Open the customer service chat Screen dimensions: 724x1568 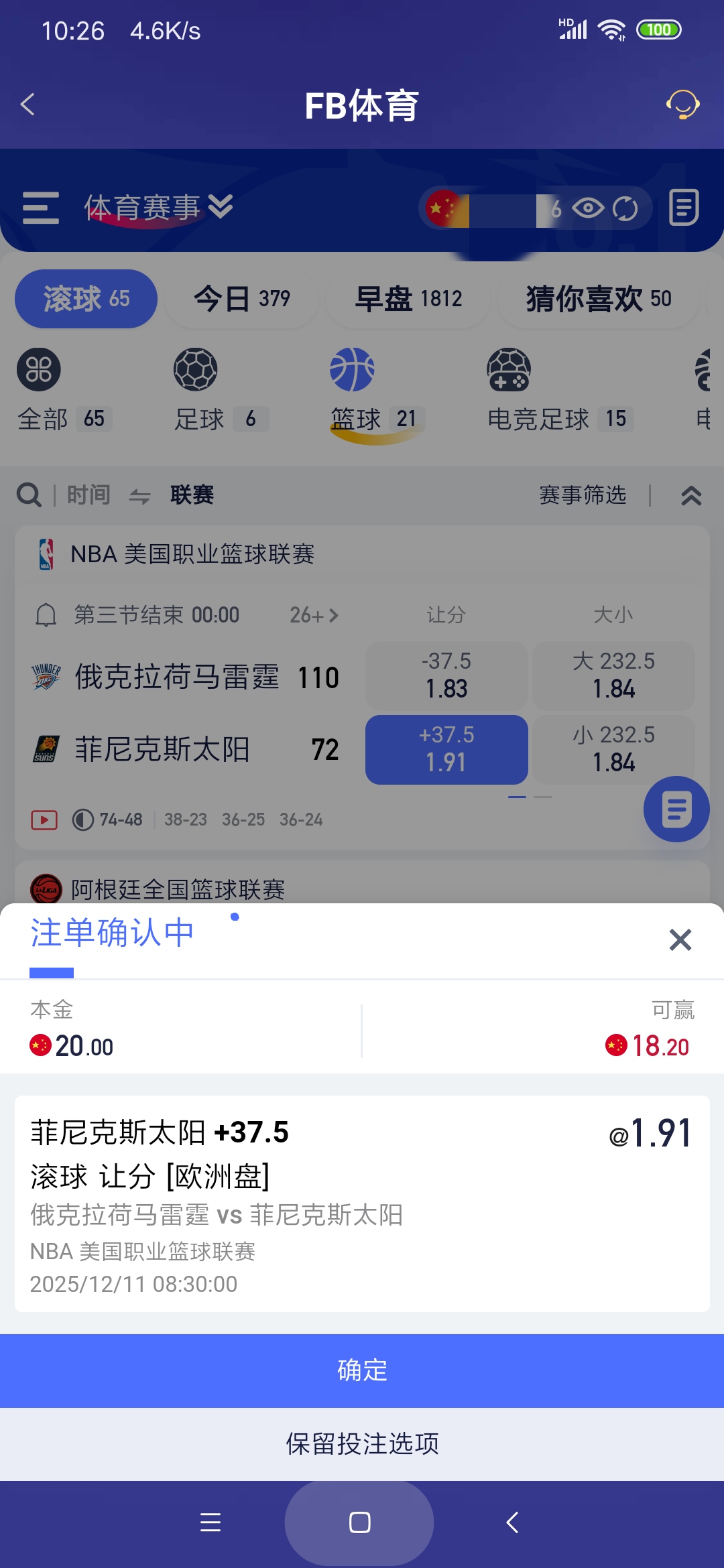681,105
